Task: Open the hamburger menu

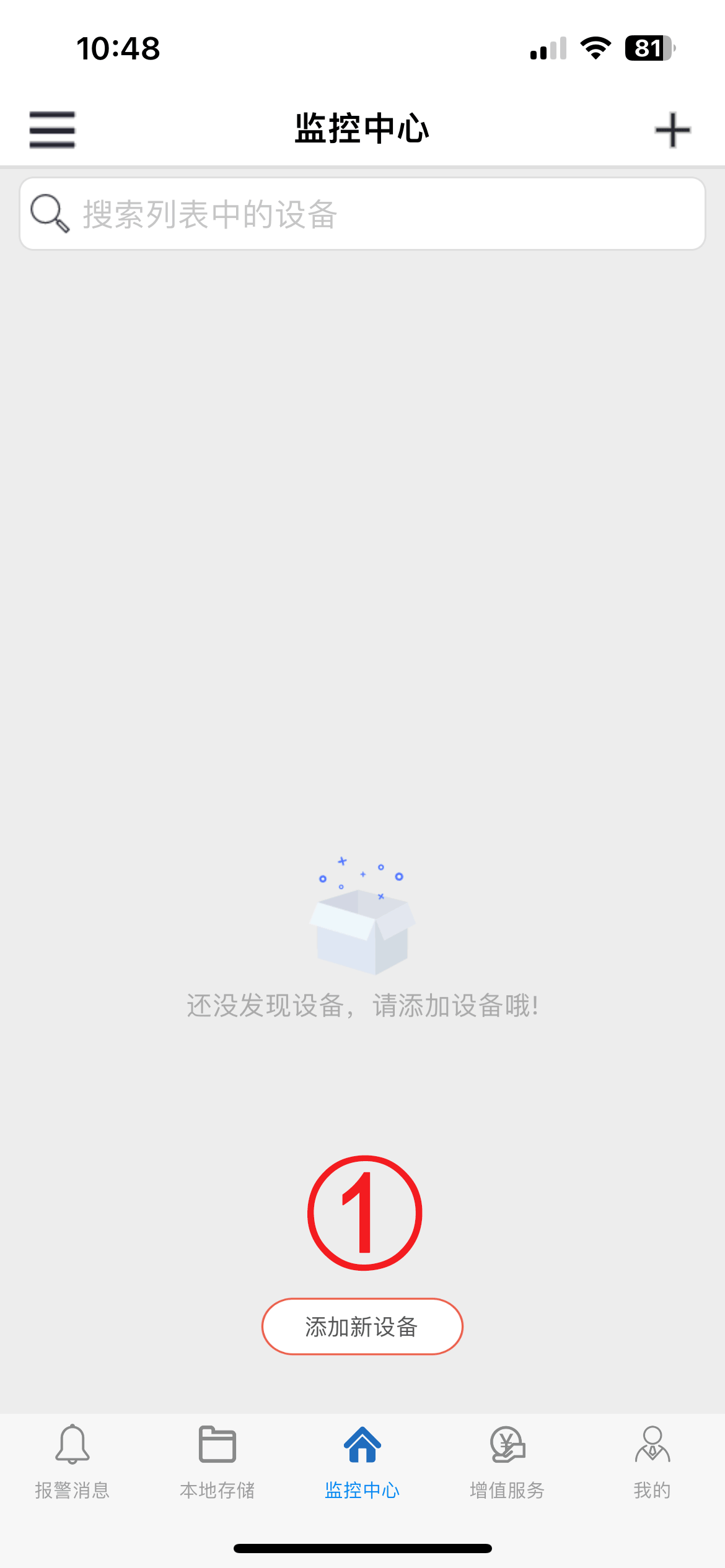Action: [x=51, y=129]
